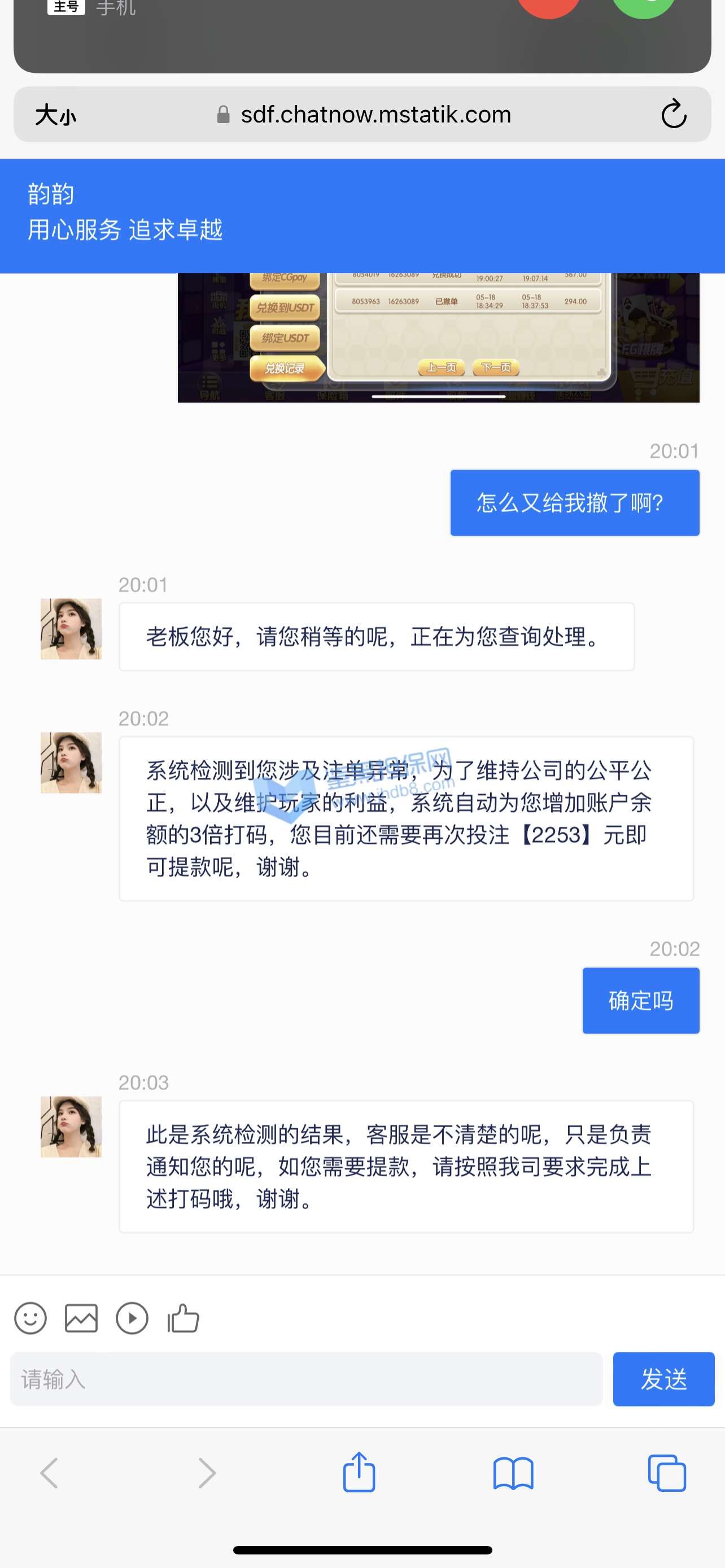The image size is (725, 1568).
Task: Tap the sdf.chatnow.mstatik.com address bar
Action: pos(375,115)
